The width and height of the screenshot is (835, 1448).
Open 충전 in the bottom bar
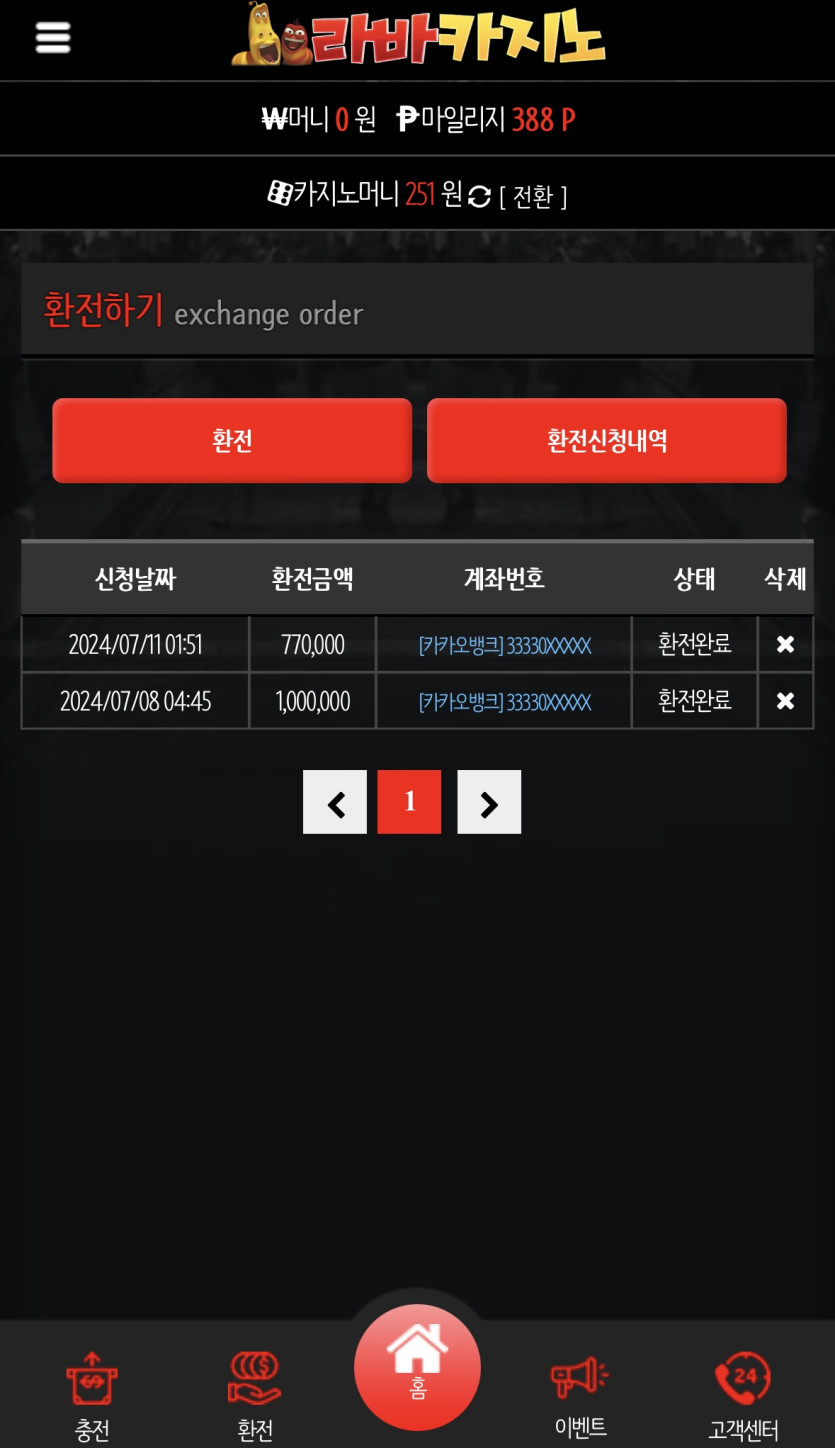click(x=92, y=1396)
